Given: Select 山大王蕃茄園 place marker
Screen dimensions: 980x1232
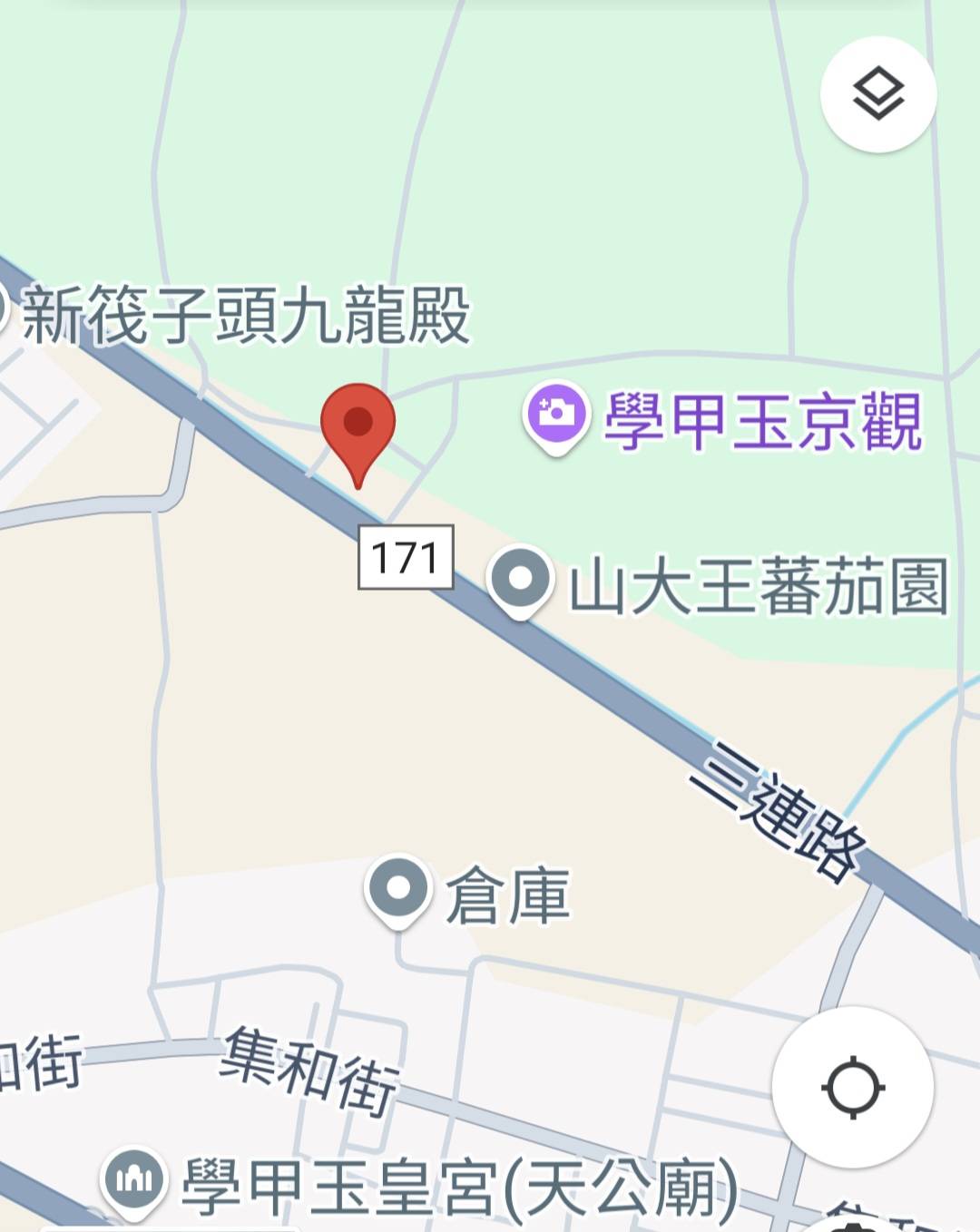Looking at the screenshot, I should pos(521,580).
